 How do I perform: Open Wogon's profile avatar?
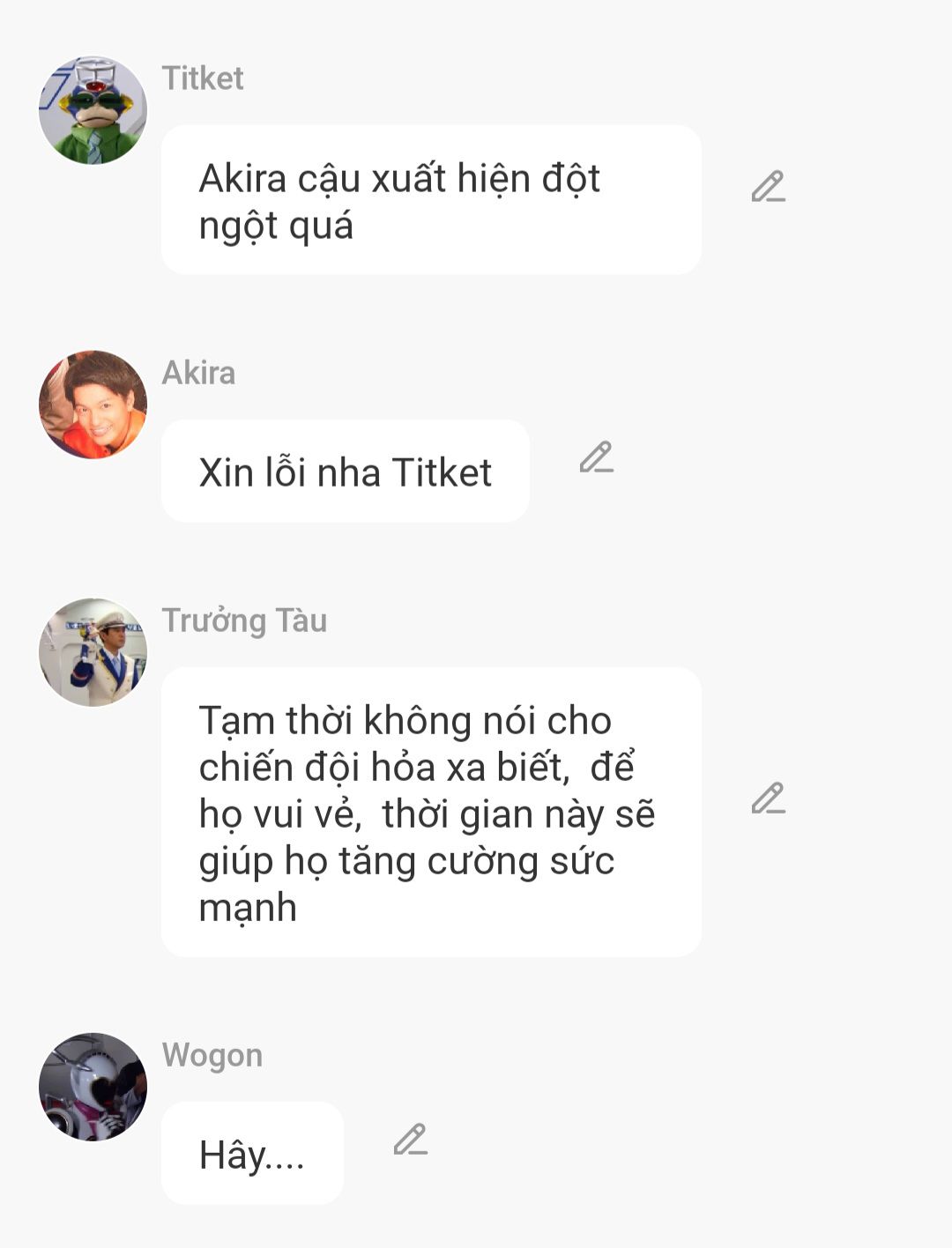[93, 1087]
